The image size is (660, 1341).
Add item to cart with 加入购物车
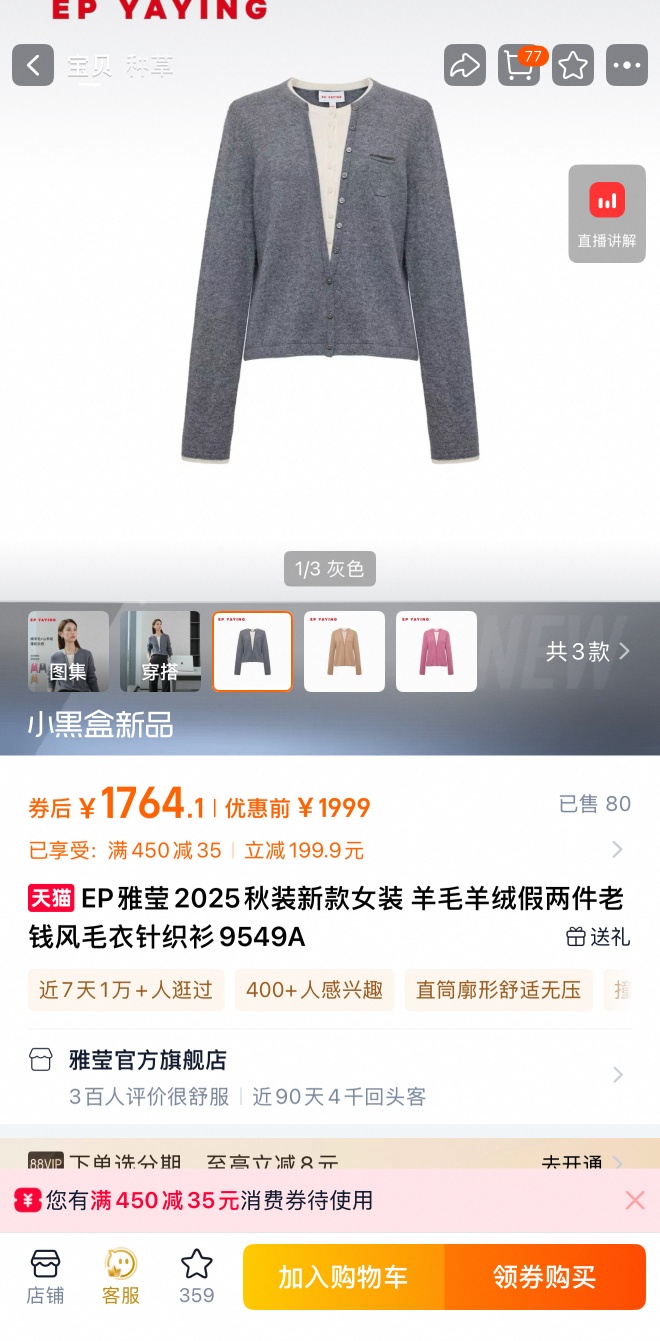pyautogui.click(x=343, y=1277)
